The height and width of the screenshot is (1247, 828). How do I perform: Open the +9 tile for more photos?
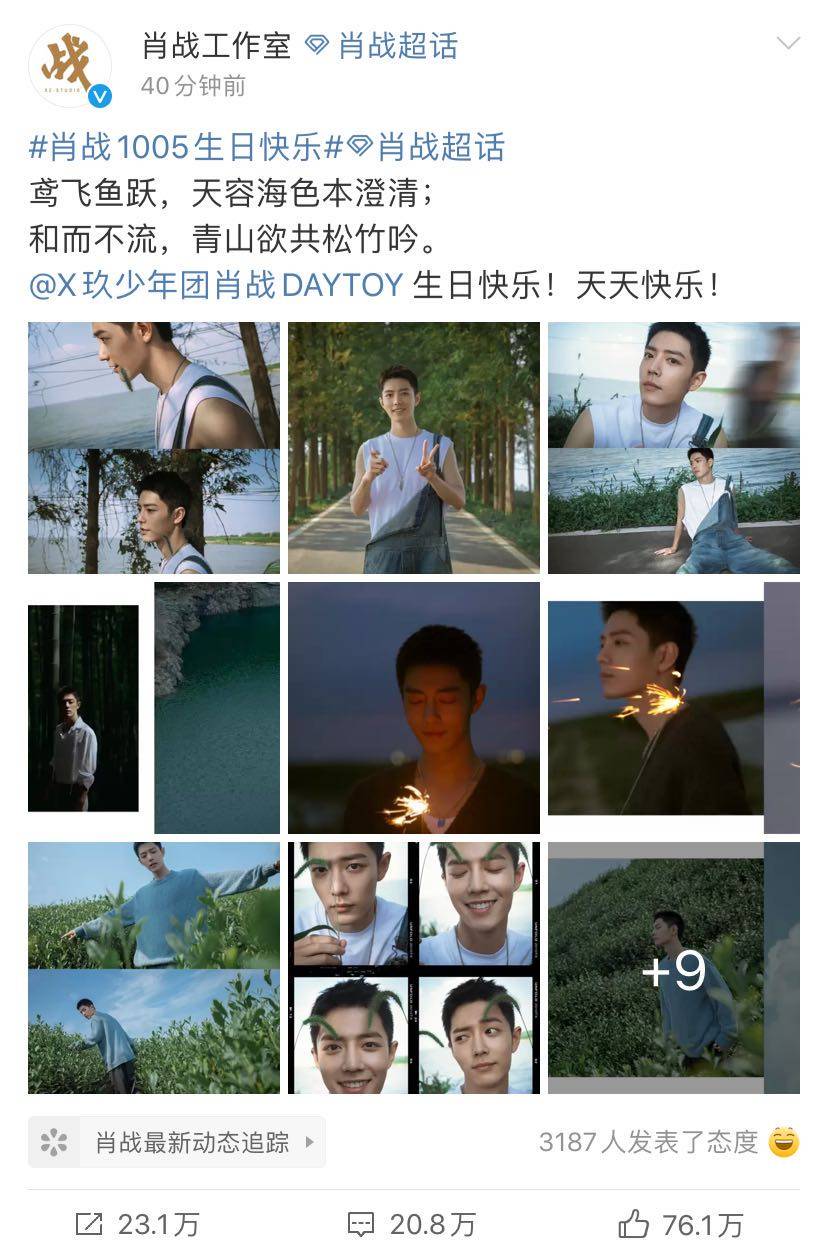tap(673, 967)
